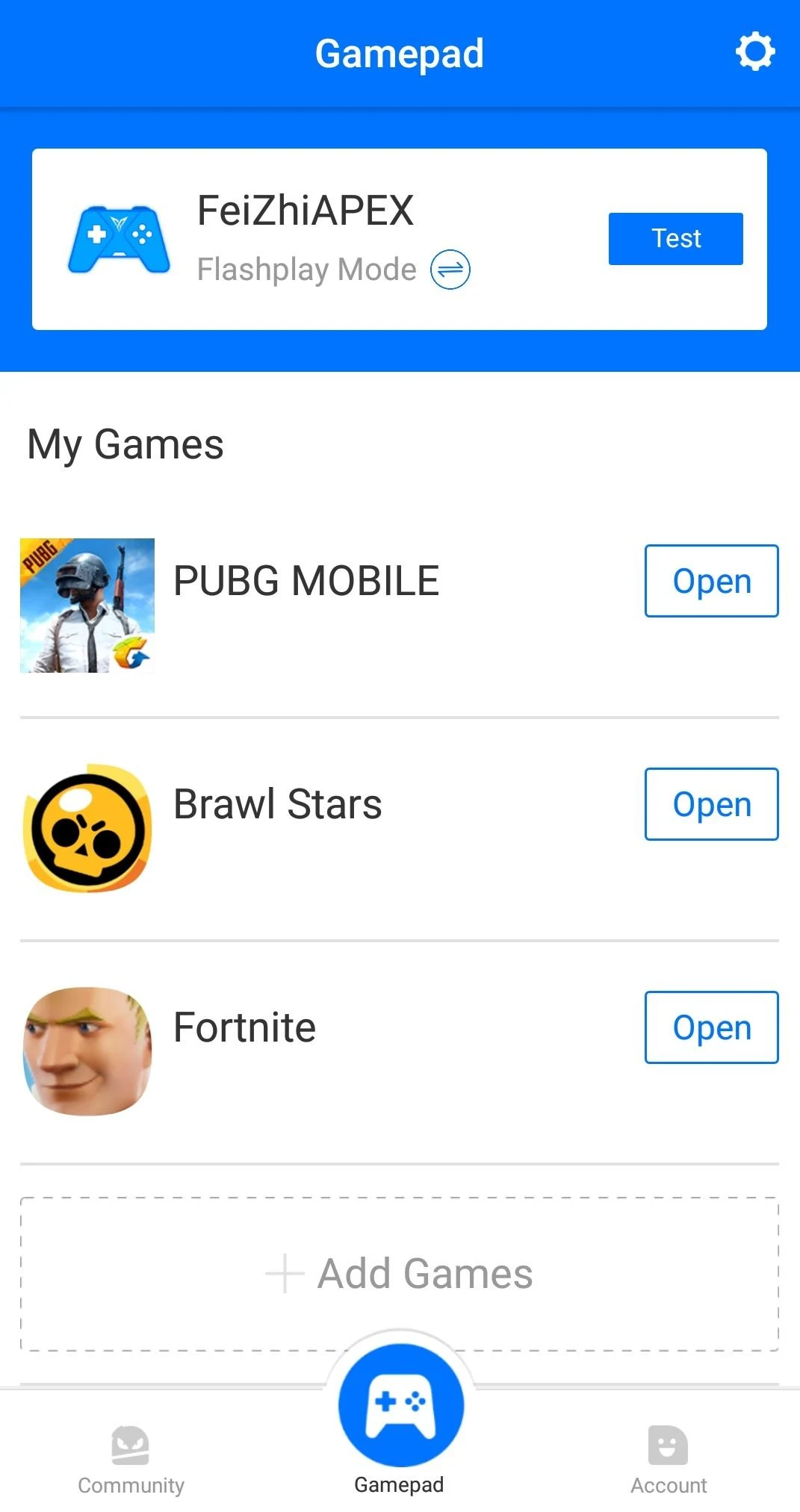Open the settings gear icon

pyautogui.click(x=755, y=52)
